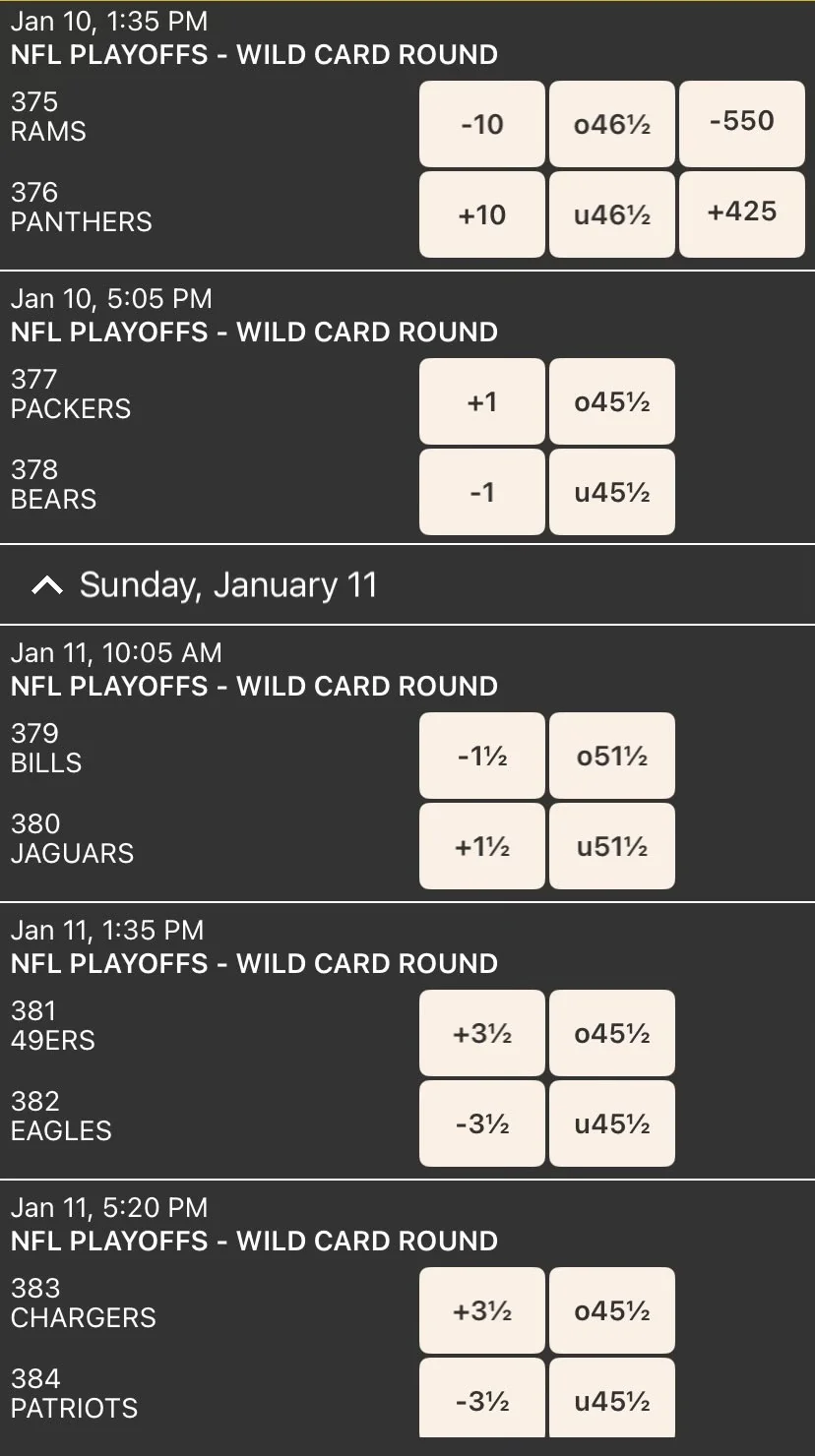The height and width of the screenshot is (1456, 815).
Task: Select the Chargers +3½ spread
Action: tap(481, 1309)
